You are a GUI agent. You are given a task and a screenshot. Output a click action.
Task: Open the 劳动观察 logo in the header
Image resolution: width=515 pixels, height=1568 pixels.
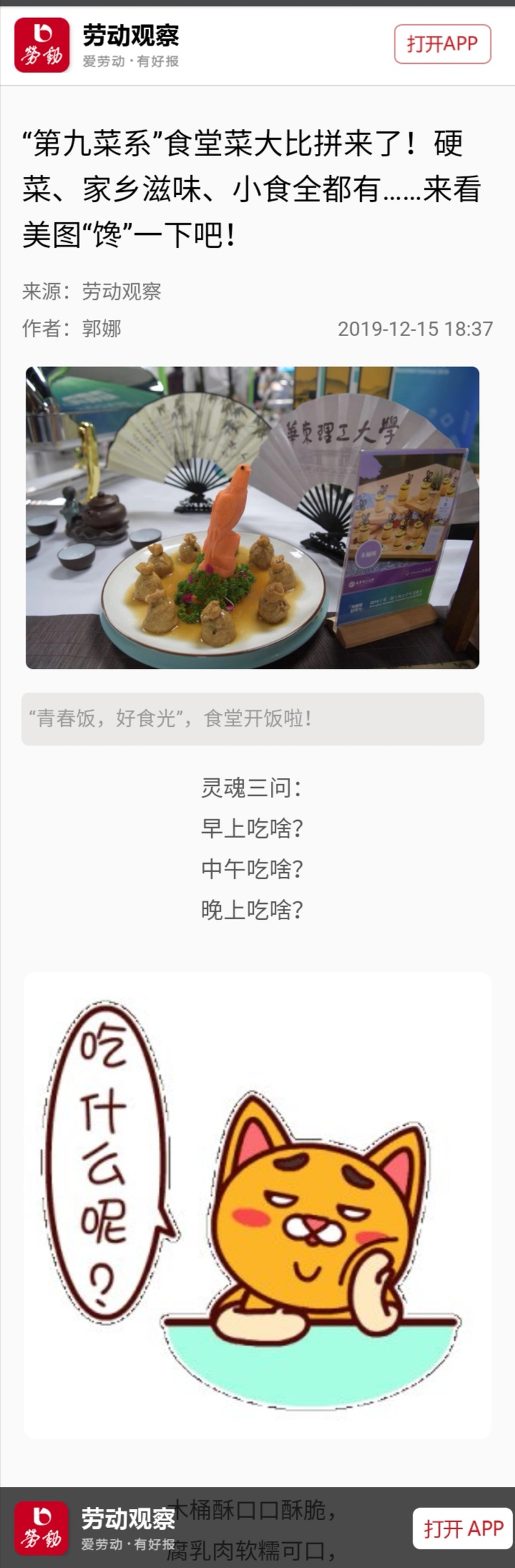point(42,45)
